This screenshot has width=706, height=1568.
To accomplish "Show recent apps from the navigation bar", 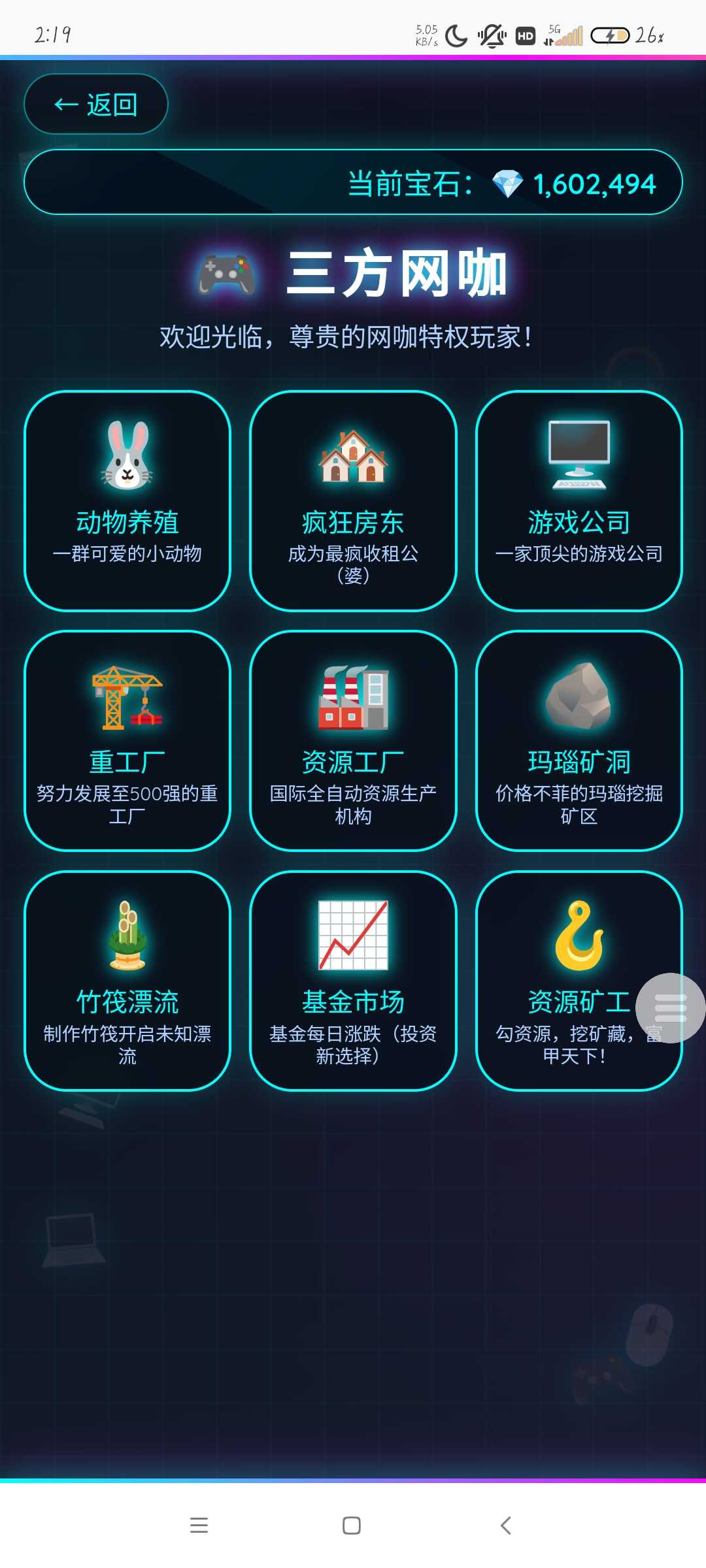I will click(x=199, y=1526).
